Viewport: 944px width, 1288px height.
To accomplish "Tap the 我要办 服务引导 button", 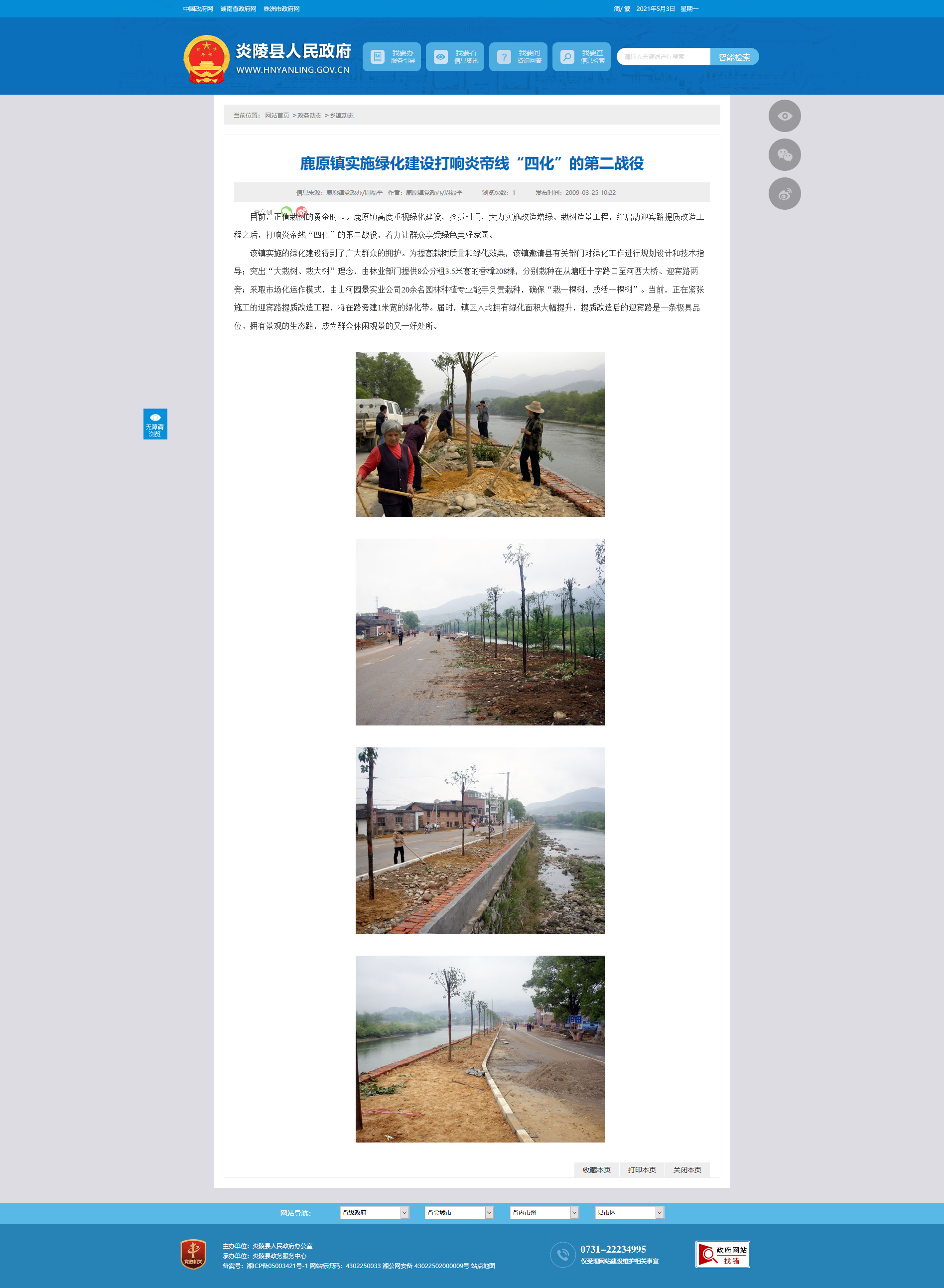I will pyautogui.click(x=392, y=57).
